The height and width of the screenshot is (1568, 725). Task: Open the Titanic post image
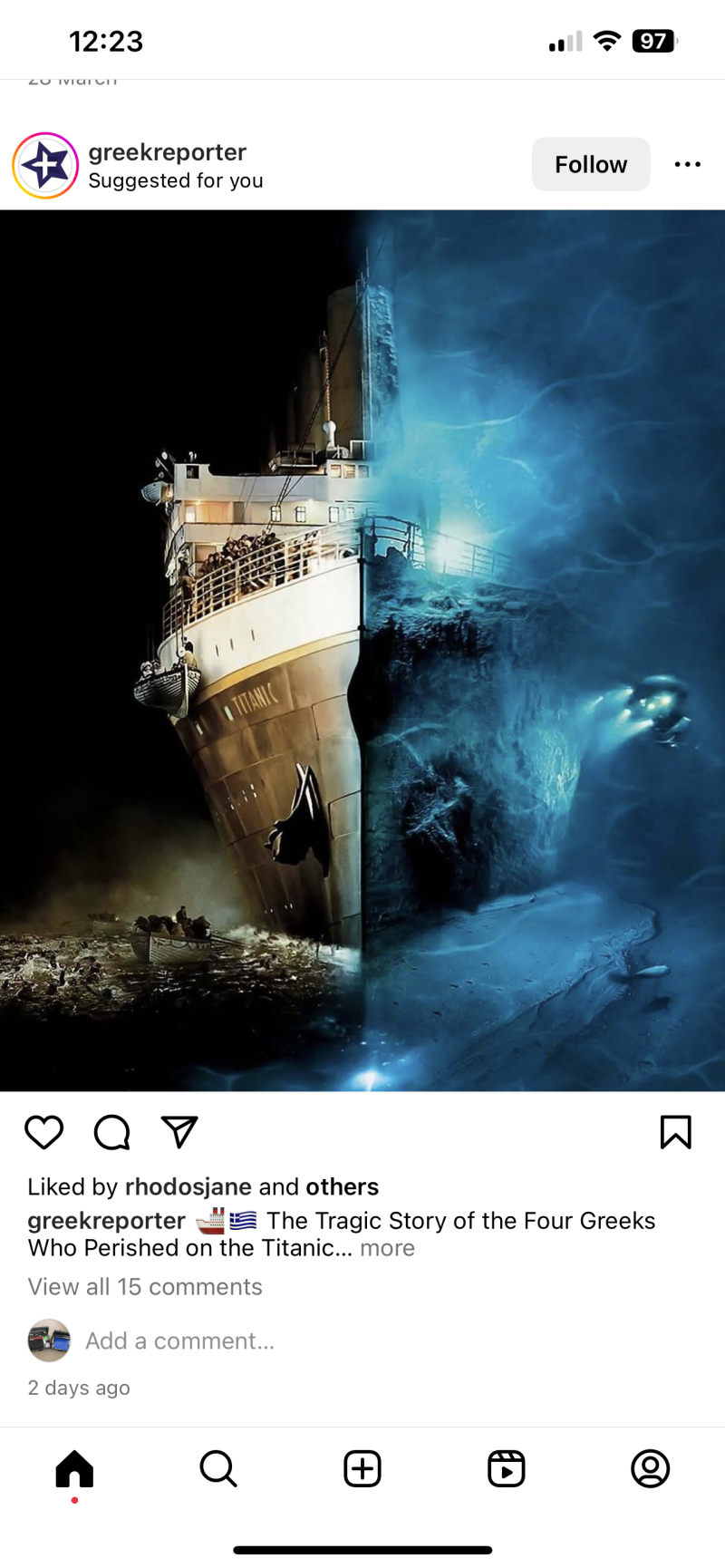click(x=362, y=650)
